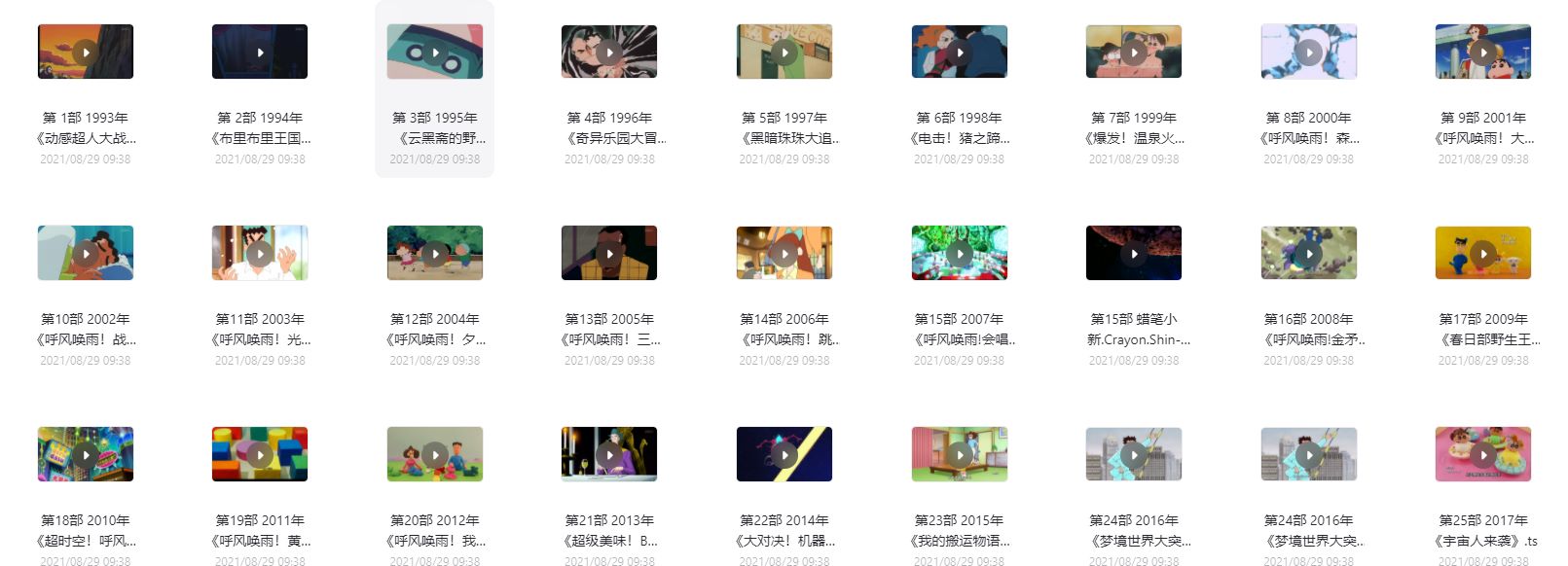
Task: Play the 第12部 2004年 video
Action: [435, 253]
